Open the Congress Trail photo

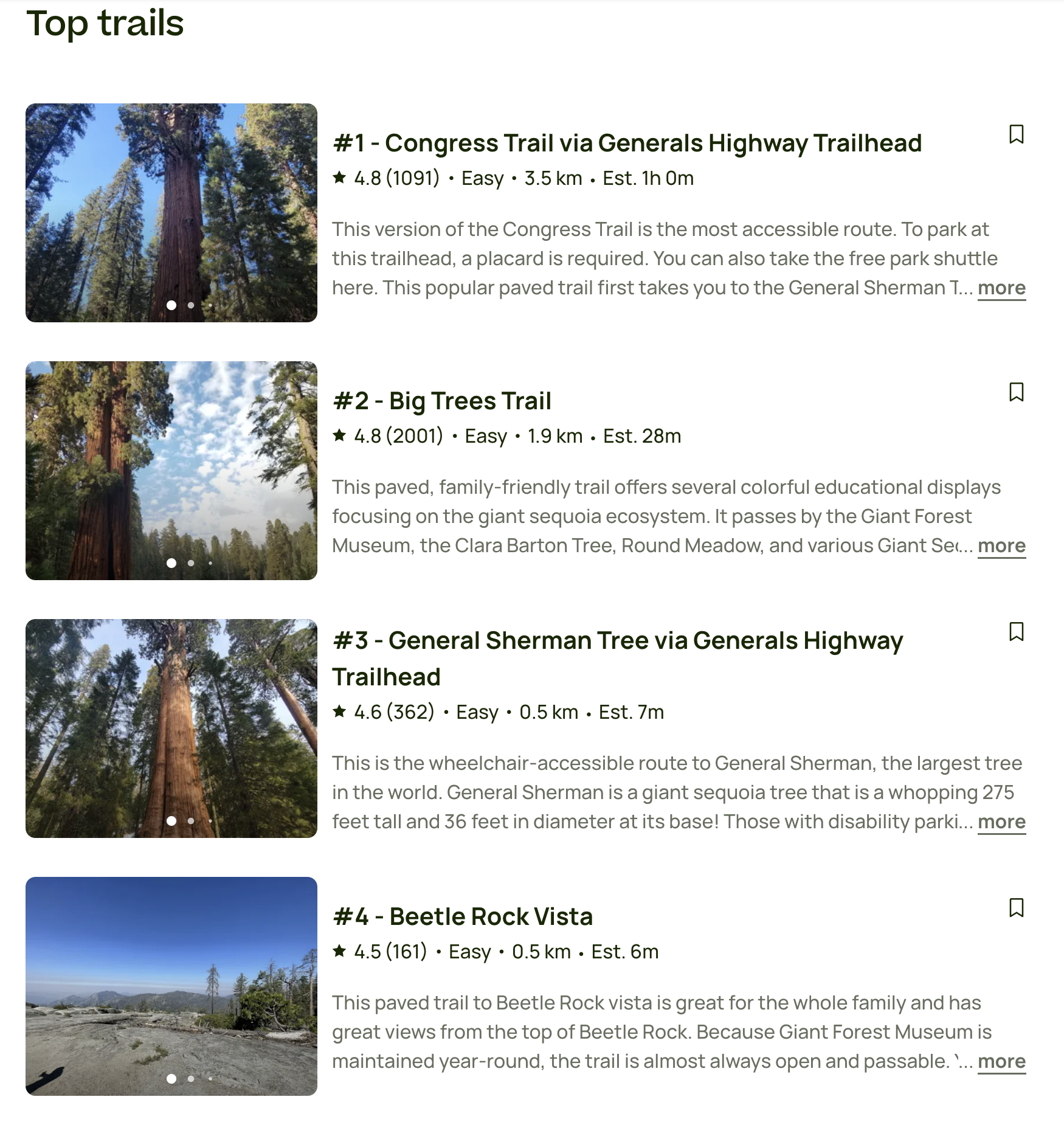coord(171,213)
